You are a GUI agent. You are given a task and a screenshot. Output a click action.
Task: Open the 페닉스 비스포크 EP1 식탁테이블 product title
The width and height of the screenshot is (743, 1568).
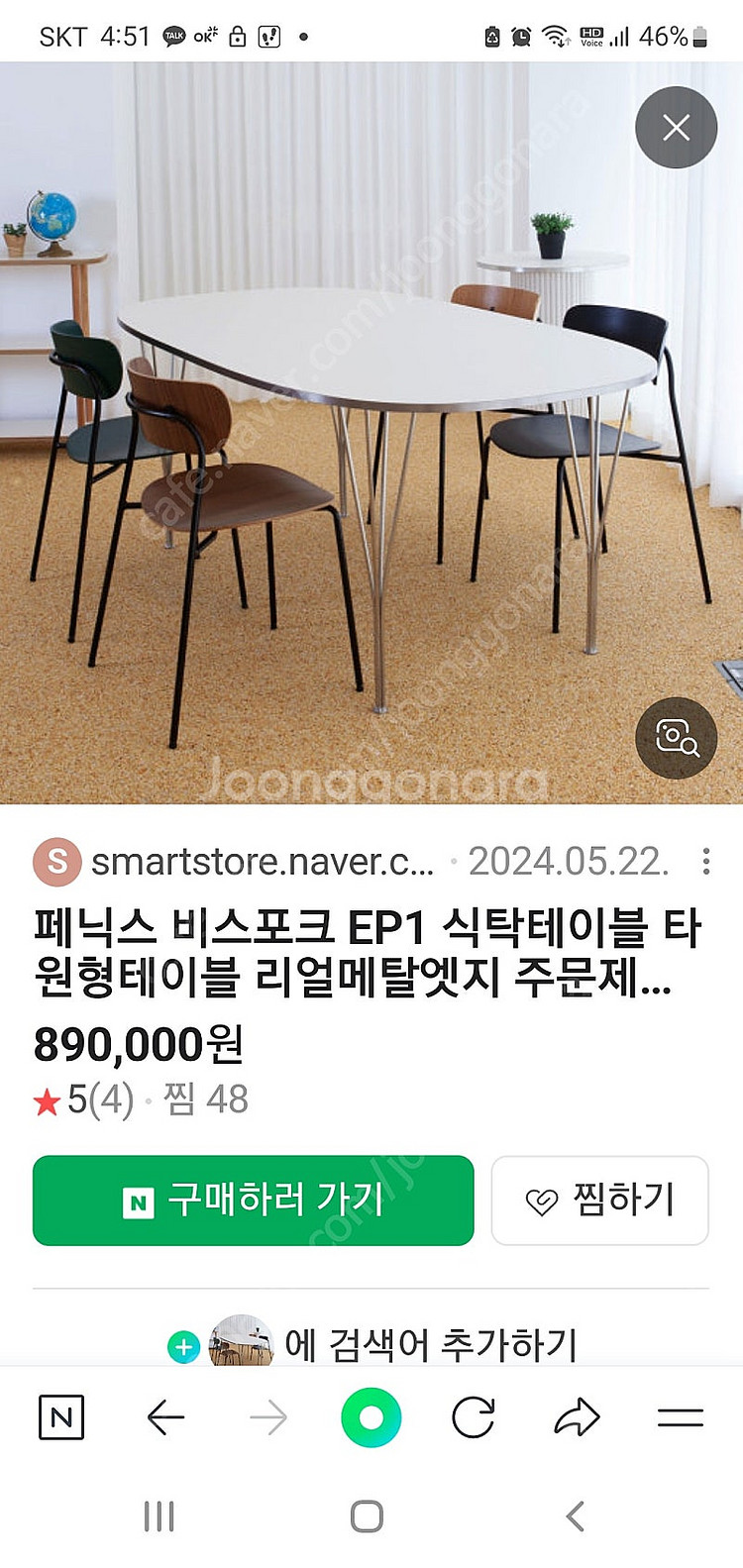point(367,953)
